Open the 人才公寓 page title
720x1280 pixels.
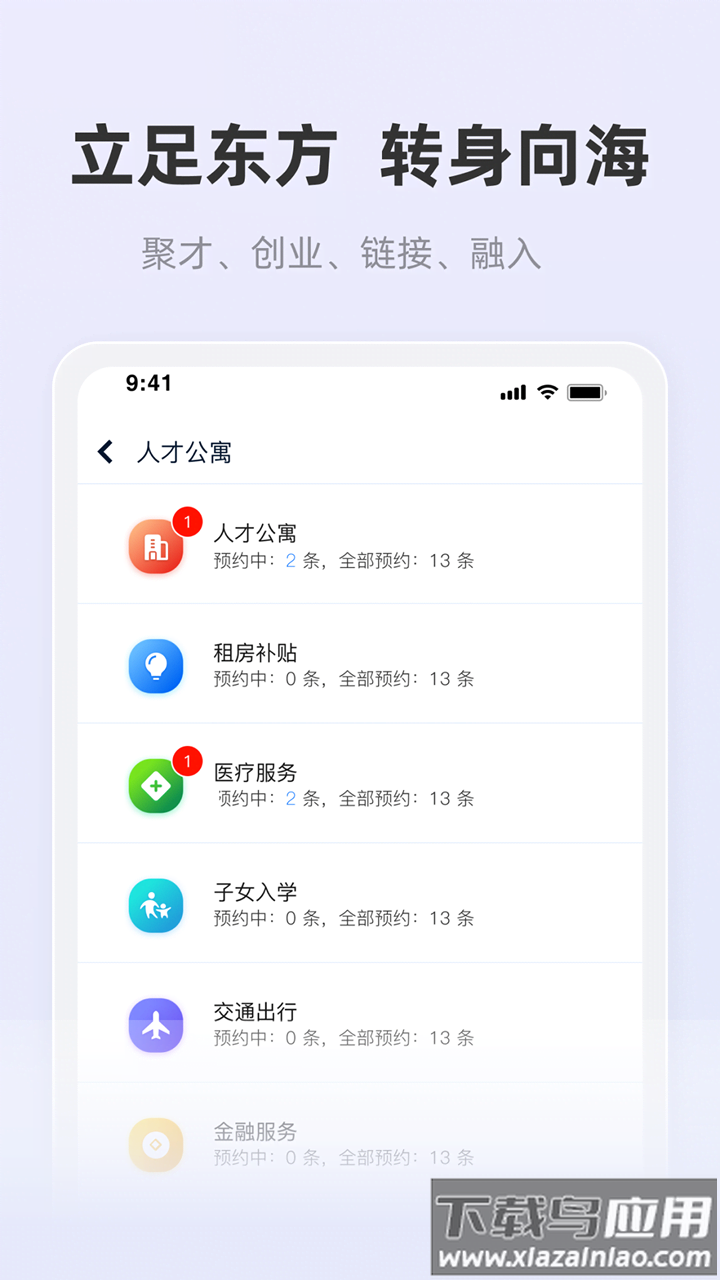point(184,452)
